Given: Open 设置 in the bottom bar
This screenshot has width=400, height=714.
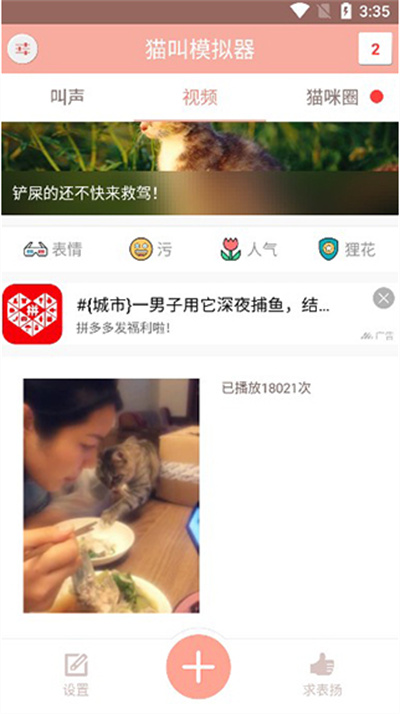Looking at the screenshot, I should pos(76,675).
